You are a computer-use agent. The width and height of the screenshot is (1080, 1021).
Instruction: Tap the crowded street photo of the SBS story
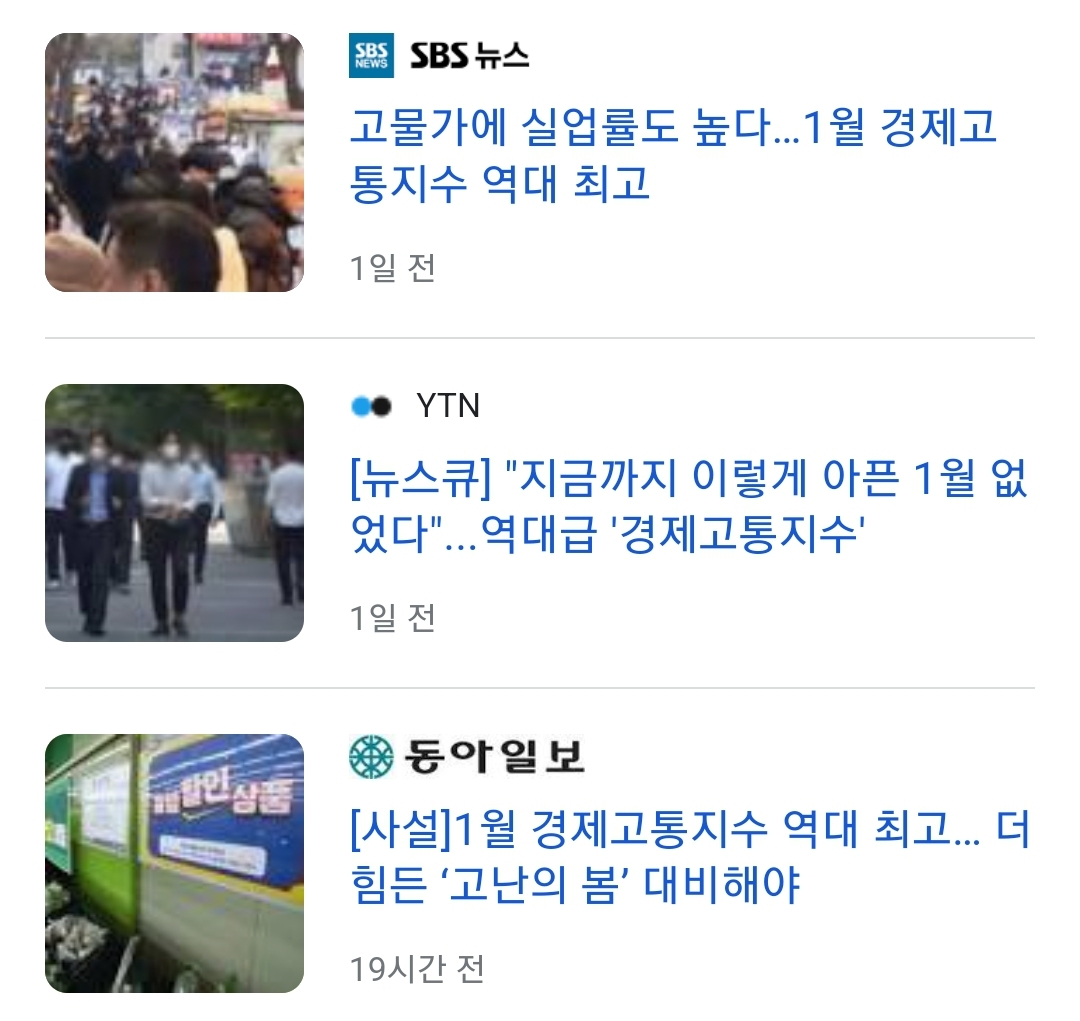coord(174,163)
